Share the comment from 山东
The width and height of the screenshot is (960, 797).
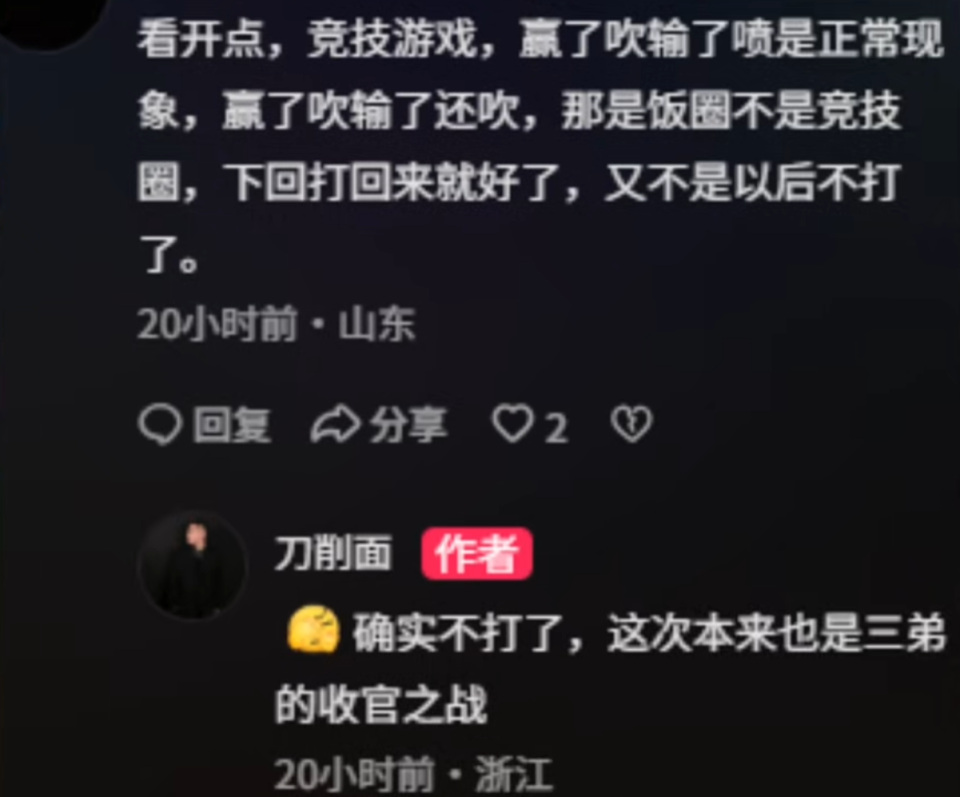point(379,426)
